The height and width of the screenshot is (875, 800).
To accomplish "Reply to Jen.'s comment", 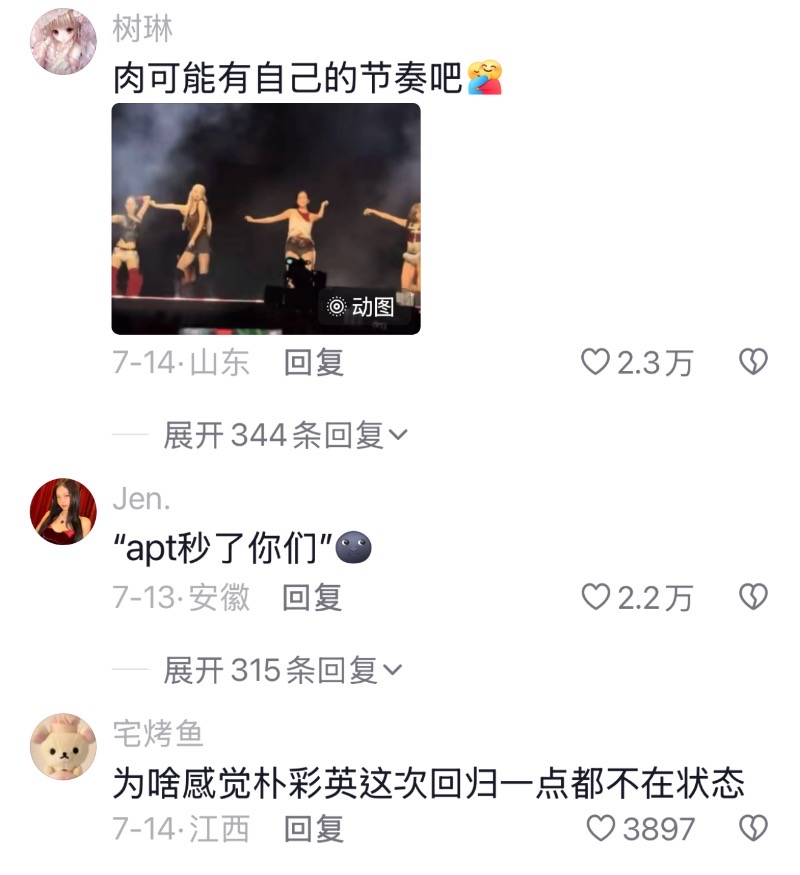I will (x=311, y=597).
